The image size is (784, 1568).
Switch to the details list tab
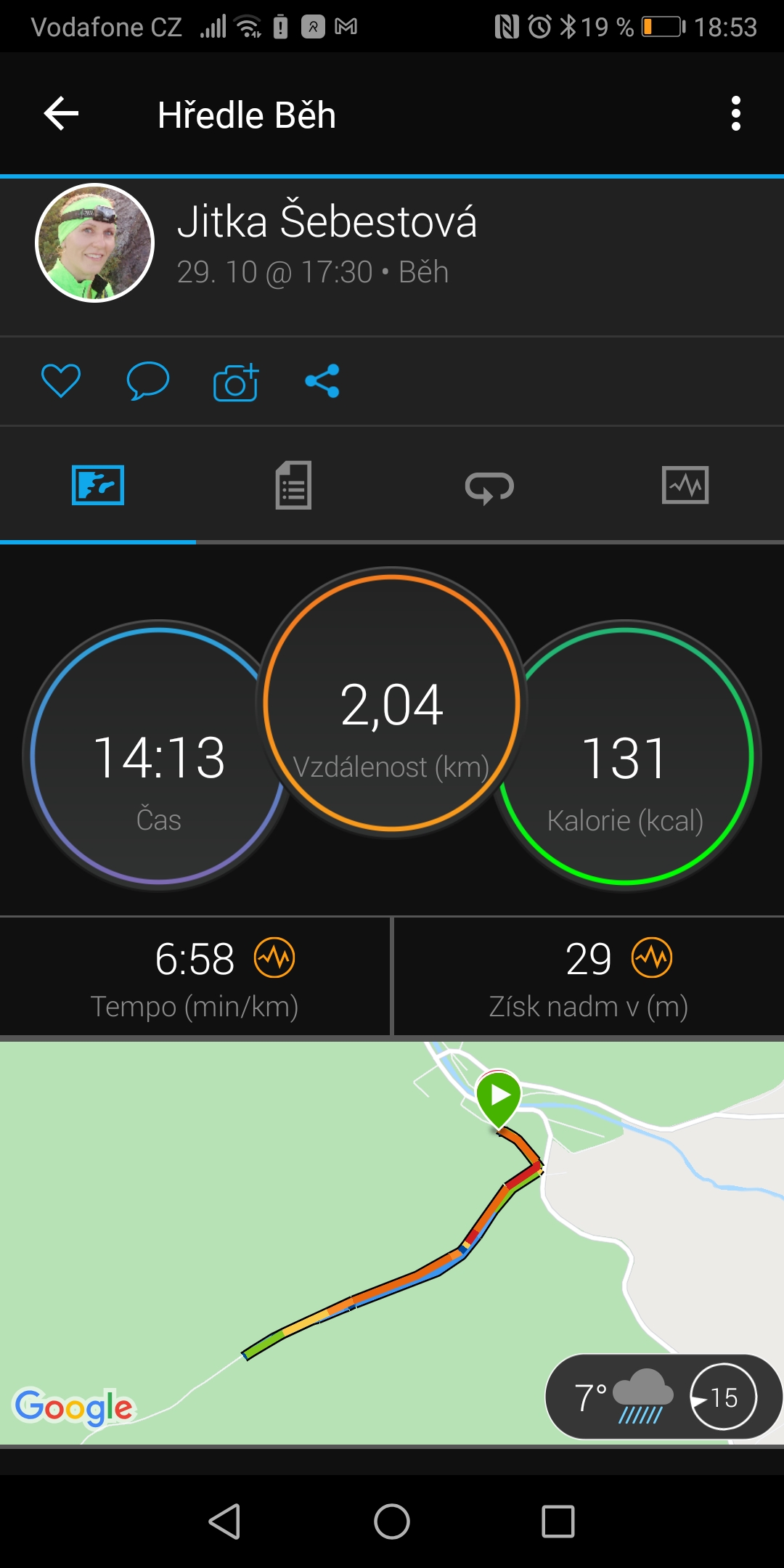[x=294, y=485]
